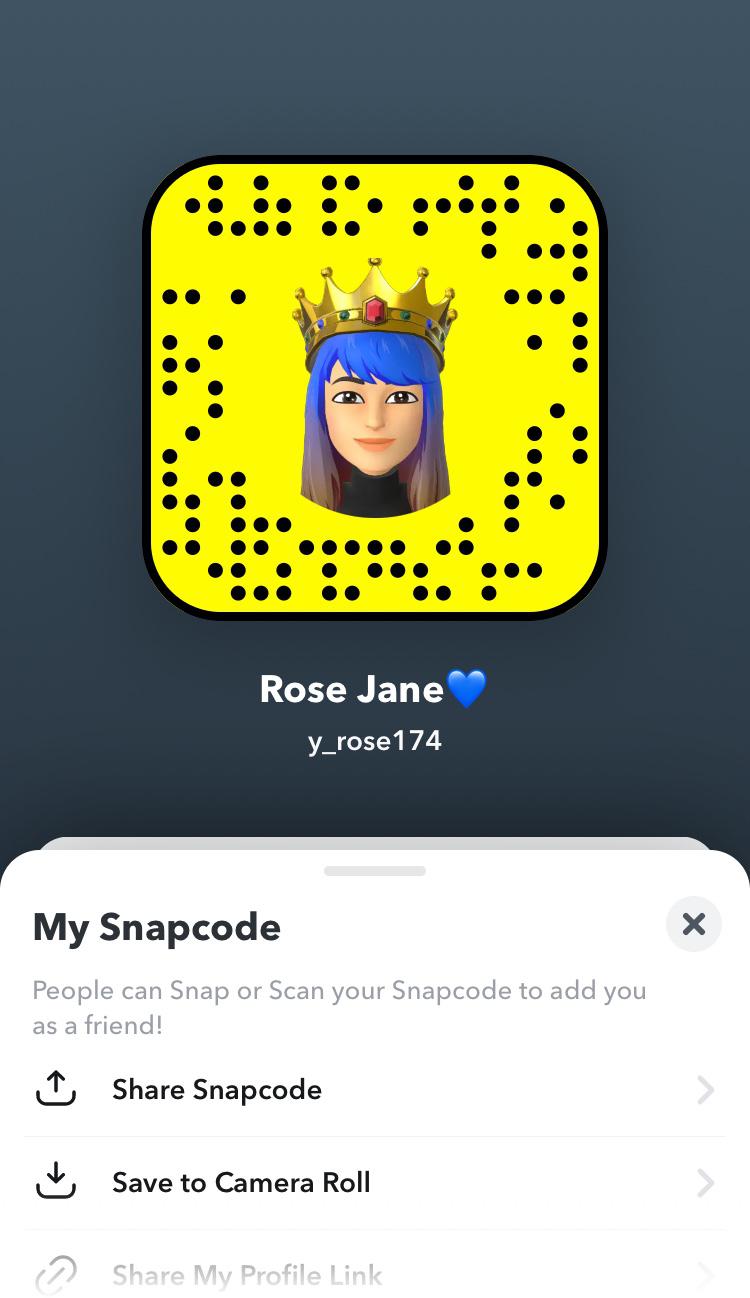Select Save to Camera Roll
The image size is (750, 1298).
coord(375,1183)
